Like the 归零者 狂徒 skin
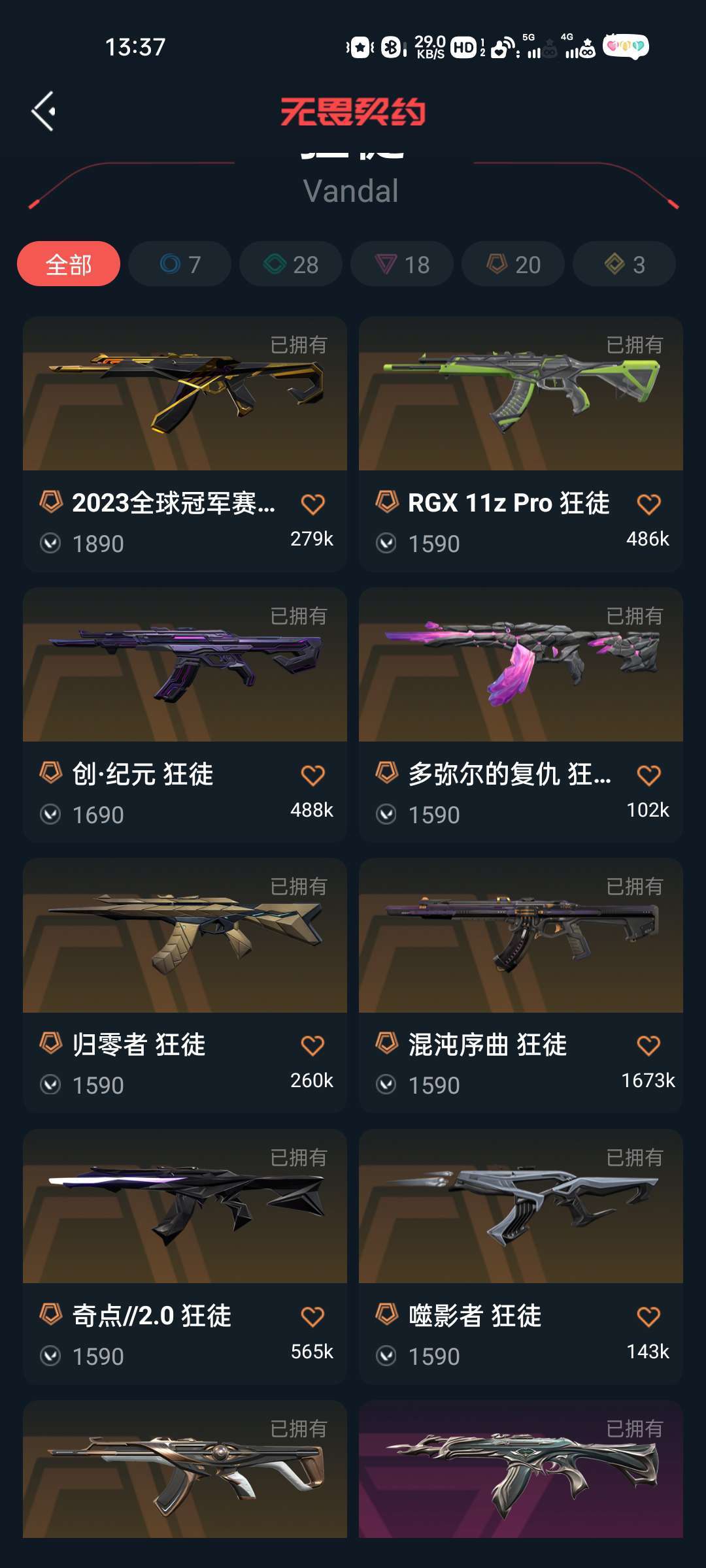The width and height of the screenshot is (706, 1568). pos(312,1046)
